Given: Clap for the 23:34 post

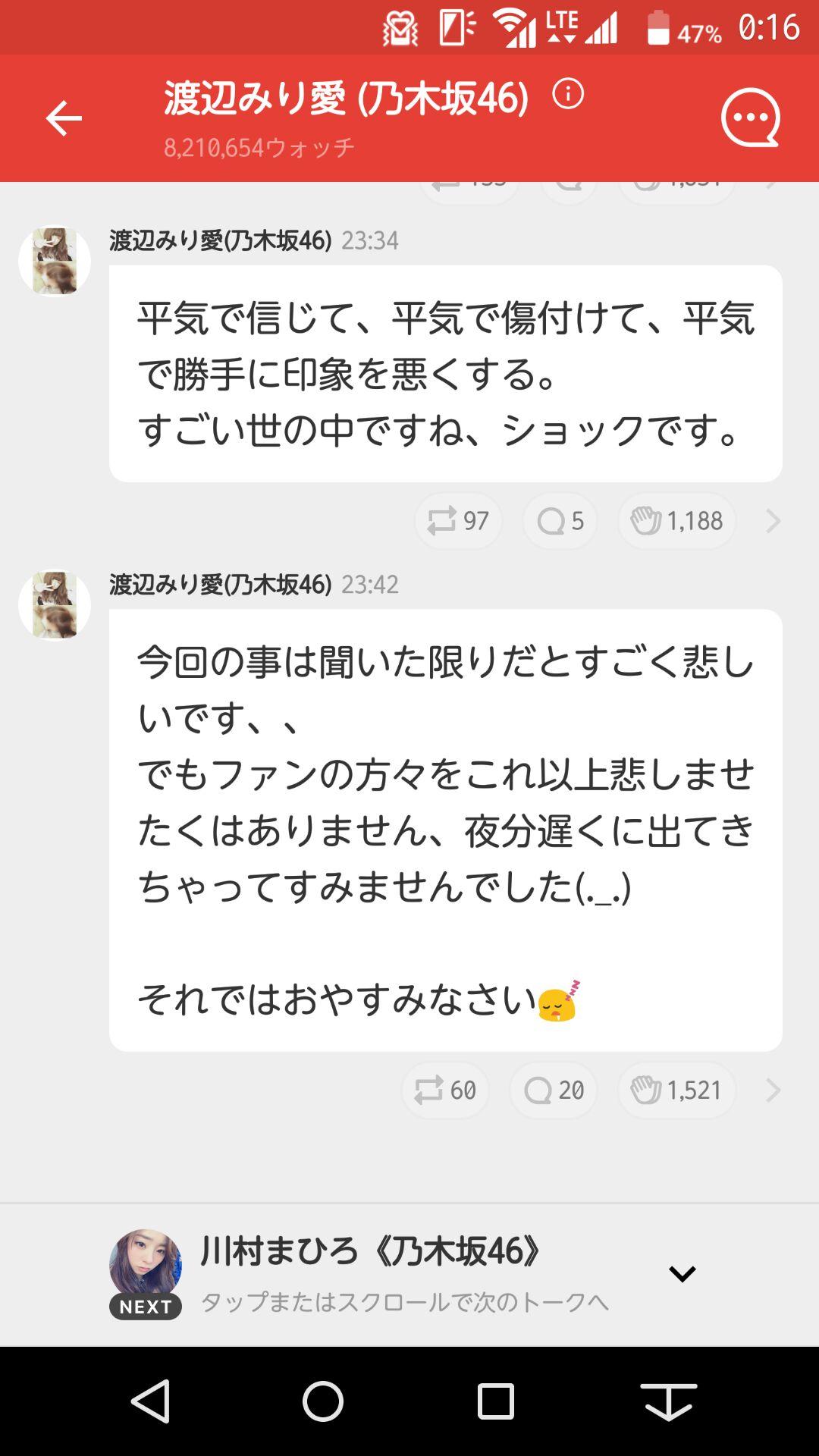Looking at the screenshot, I should pyautogui.click(x=673, y=521).
